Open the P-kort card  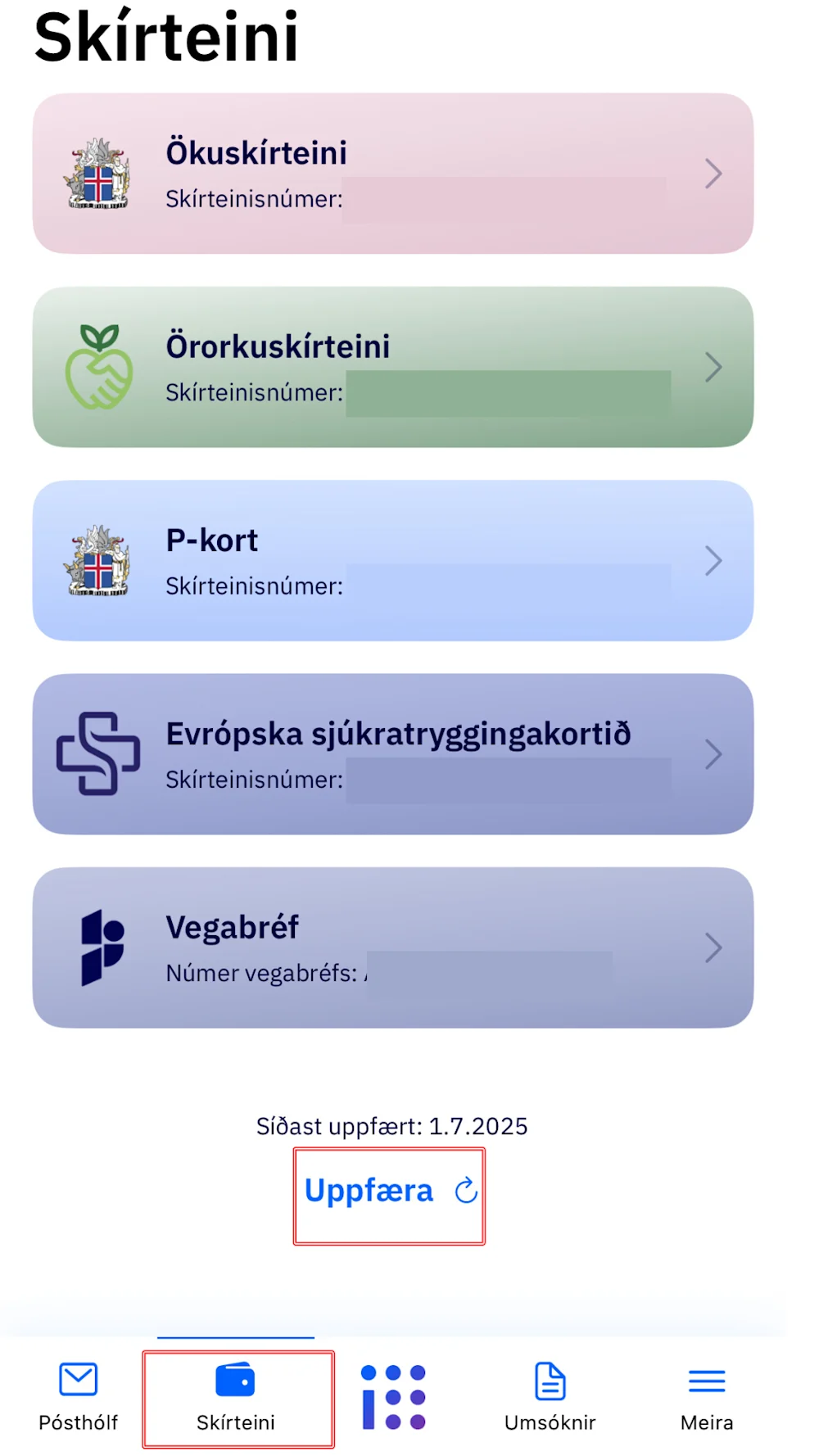tap(393, 561)
